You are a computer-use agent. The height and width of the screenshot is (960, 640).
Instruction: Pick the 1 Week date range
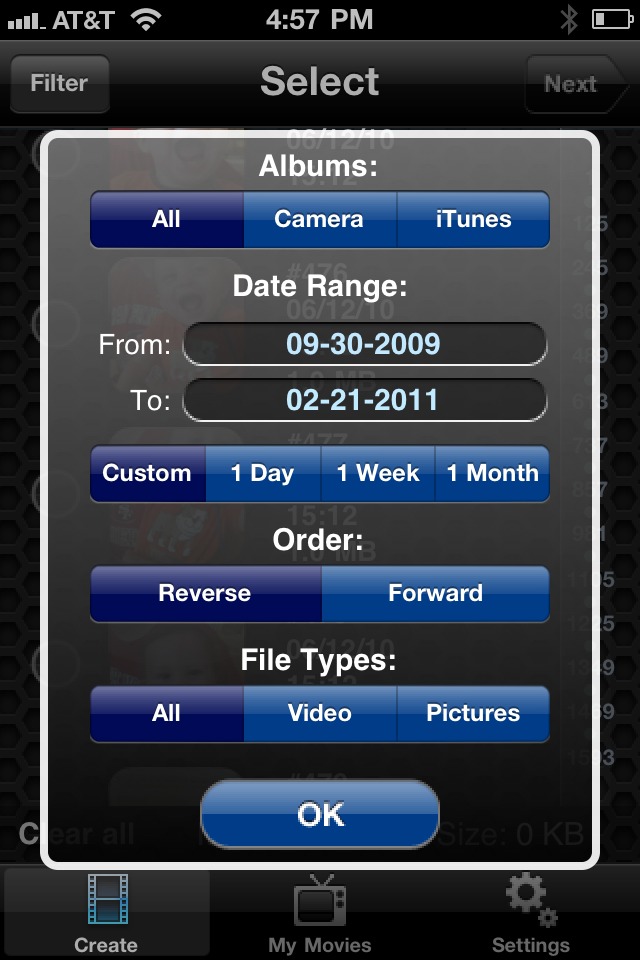coord(378,473)
